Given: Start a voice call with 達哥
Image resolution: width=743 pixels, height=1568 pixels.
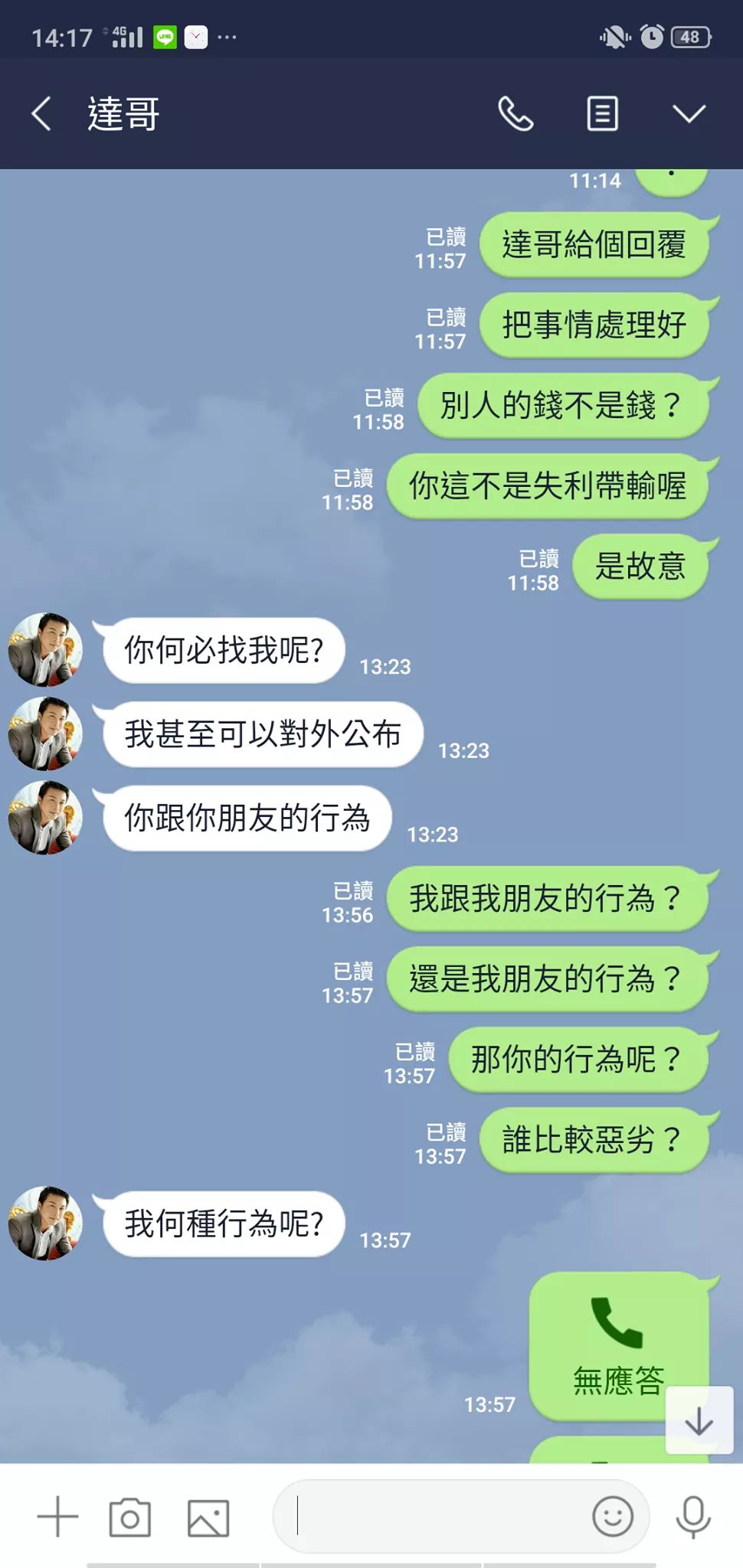Looking at the screenshot, I should coord(516,114).
